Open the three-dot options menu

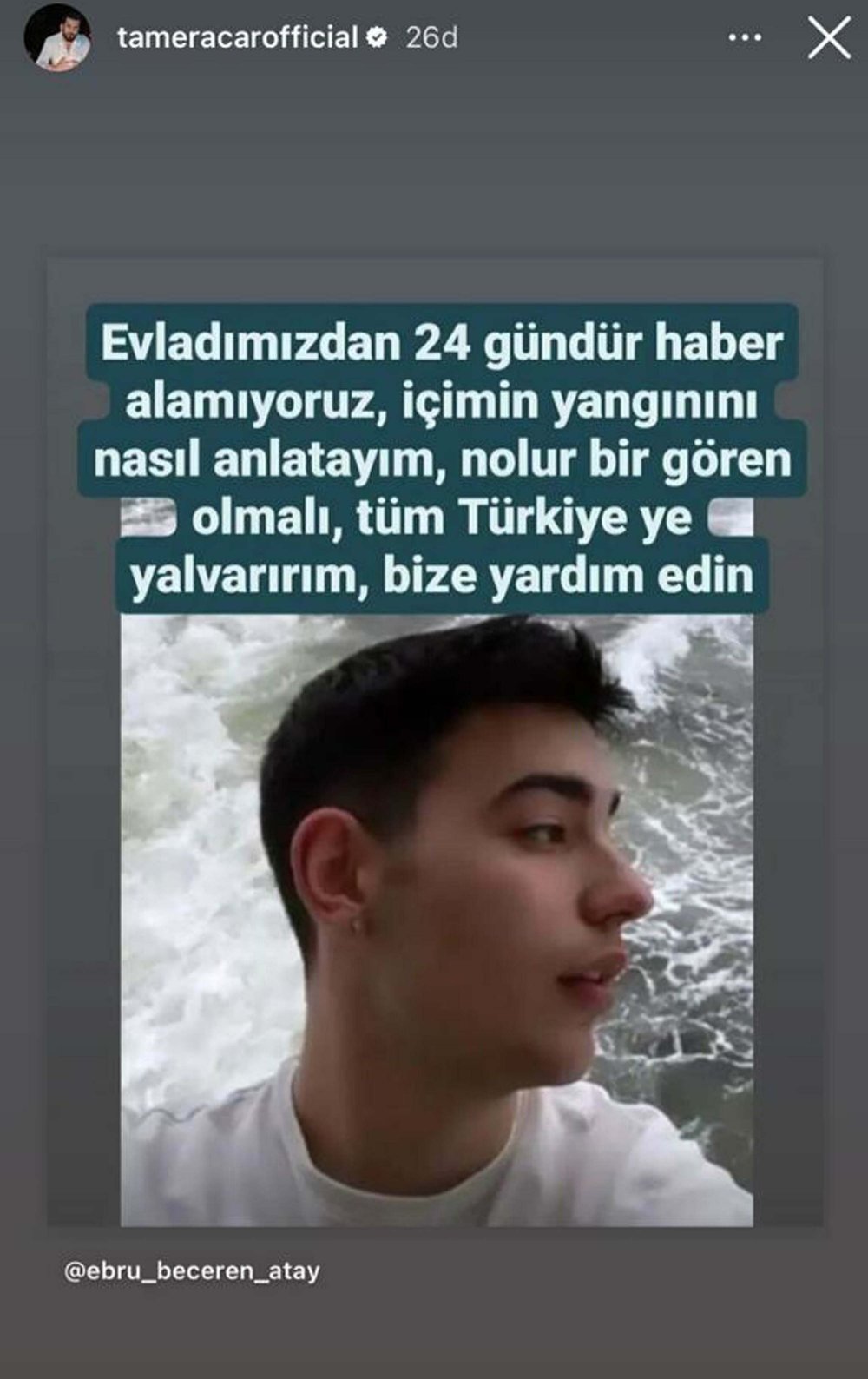click(745, 38)
